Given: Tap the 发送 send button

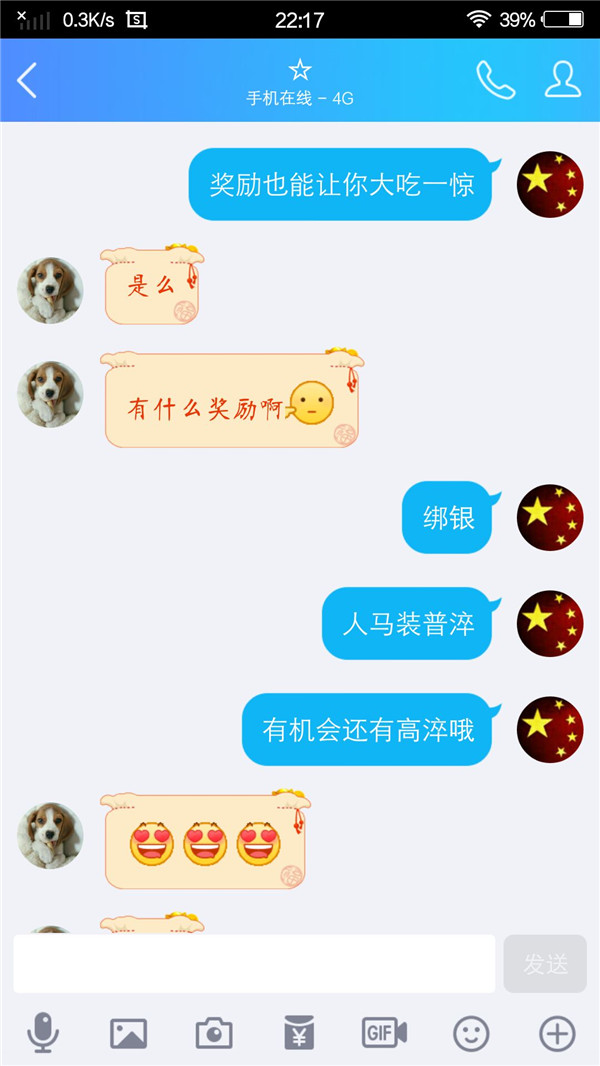Looking at the screenshot, I should click(x=545, y=963).
